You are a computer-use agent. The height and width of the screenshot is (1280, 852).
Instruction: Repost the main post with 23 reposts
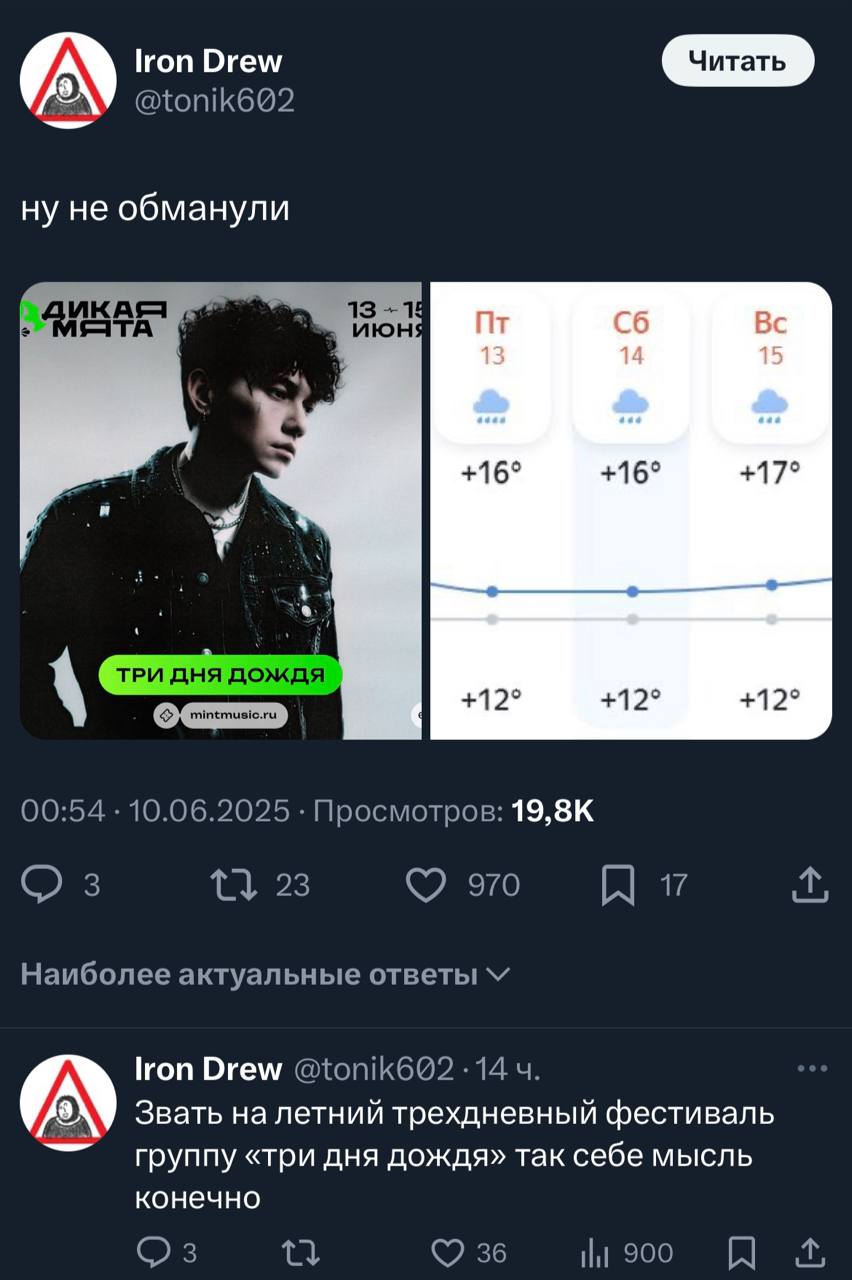[232, 885]
